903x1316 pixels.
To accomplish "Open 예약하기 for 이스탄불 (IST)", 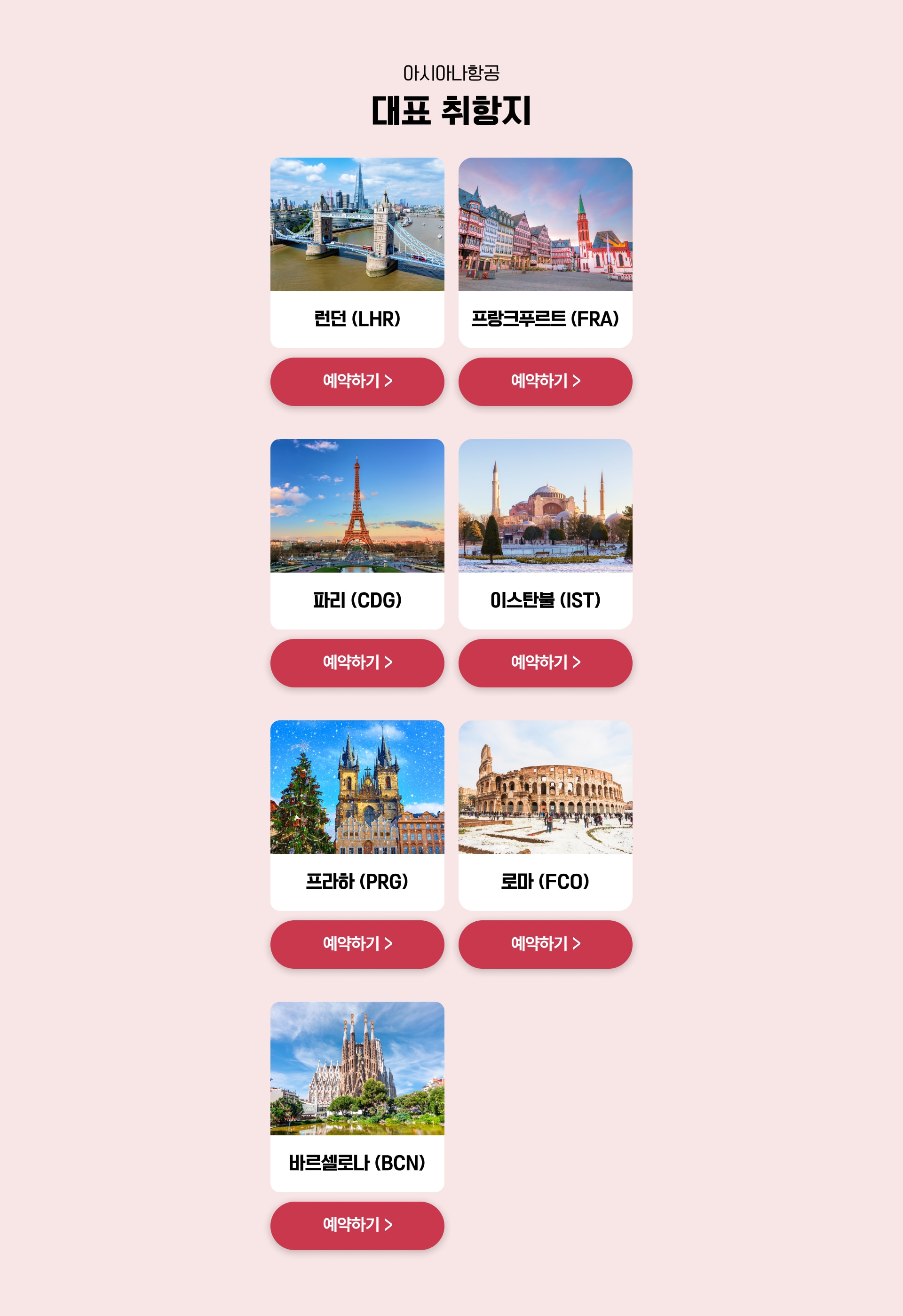I will 545,662.
